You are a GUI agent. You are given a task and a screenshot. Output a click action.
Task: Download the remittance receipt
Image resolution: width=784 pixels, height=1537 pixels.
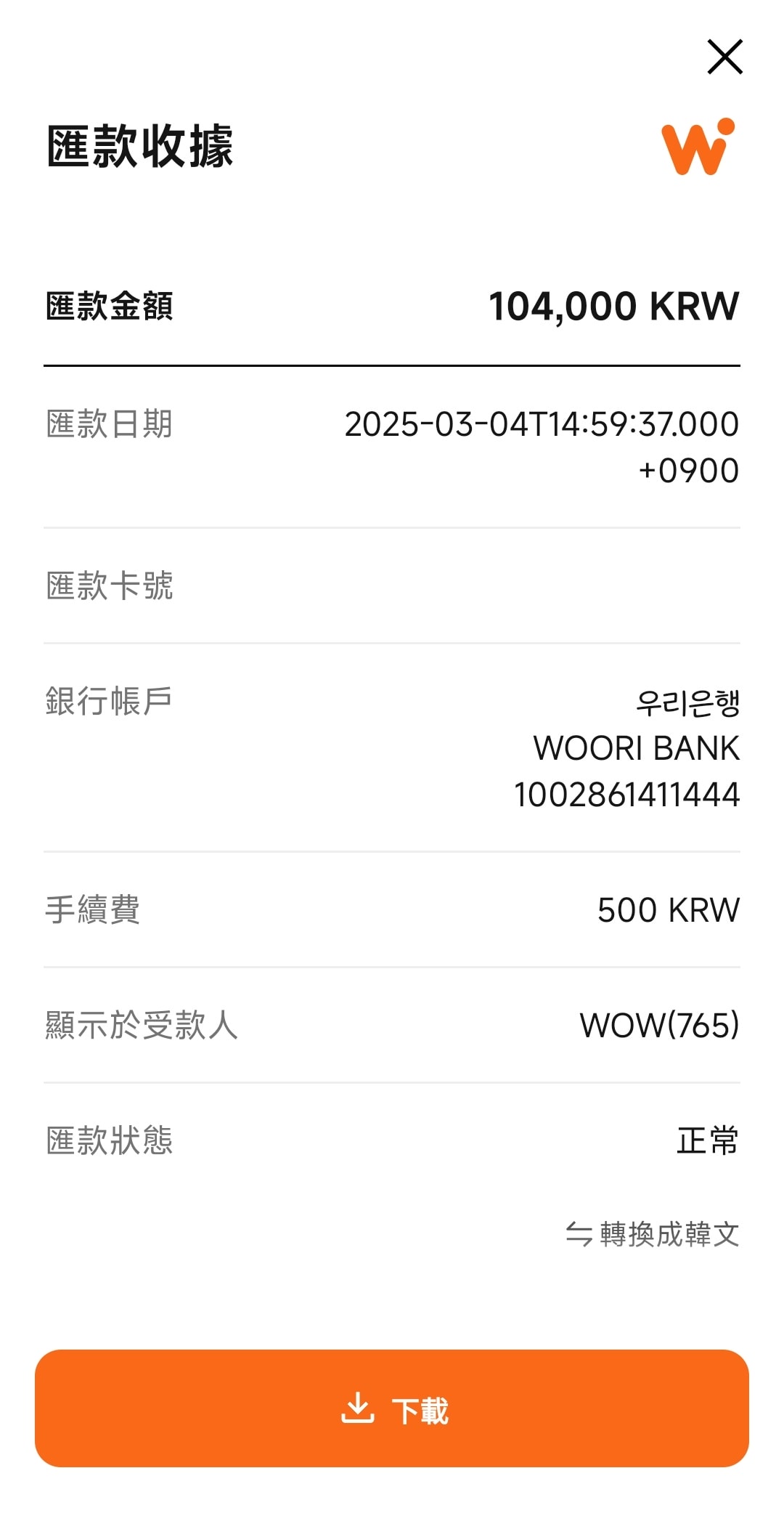click(392, 1408)
